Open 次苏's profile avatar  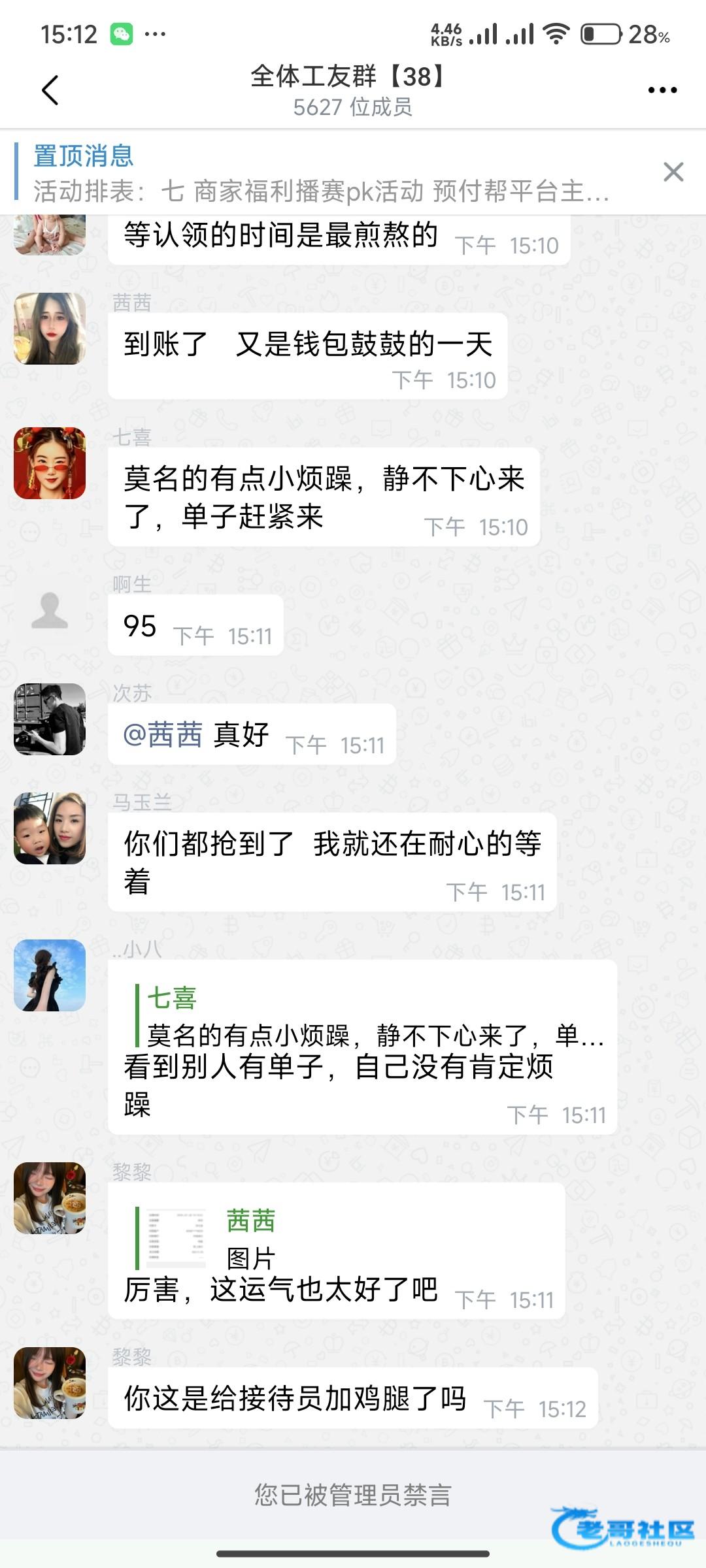50,719
